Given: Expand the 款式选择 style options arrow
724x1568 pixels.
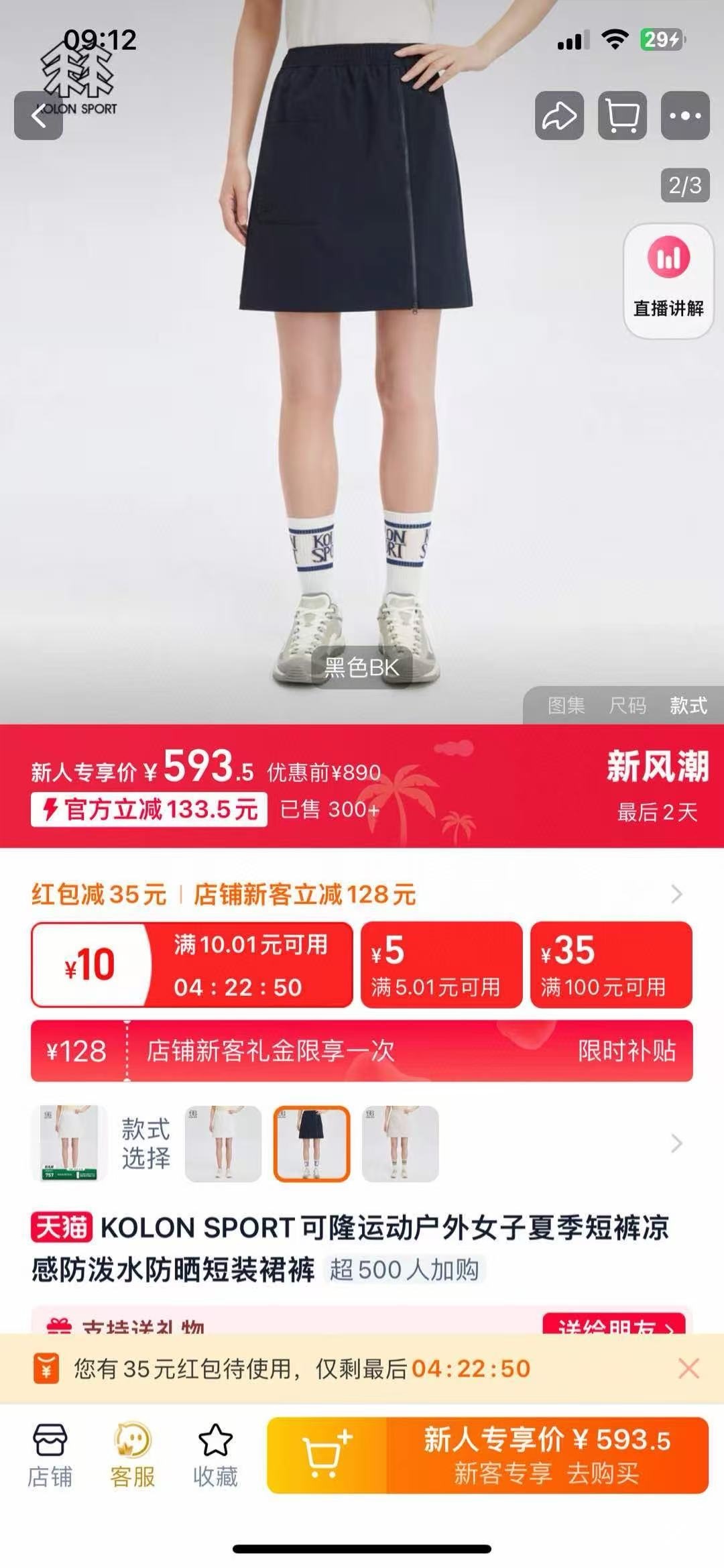Looking at the screenshot, I should point(676,1143).
